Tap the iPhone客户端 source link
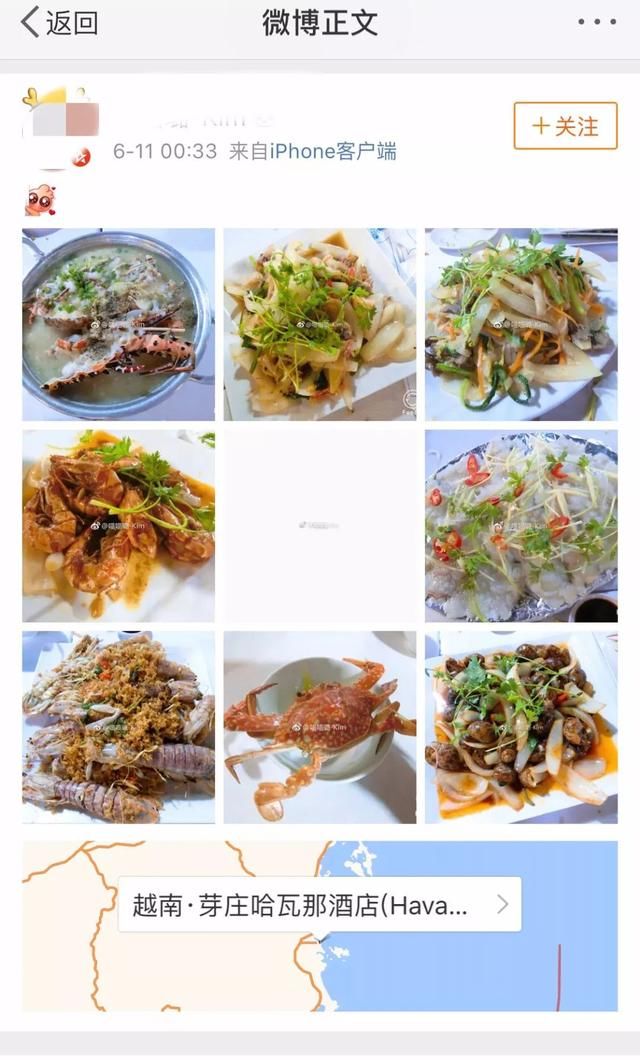 click(333, 151)
